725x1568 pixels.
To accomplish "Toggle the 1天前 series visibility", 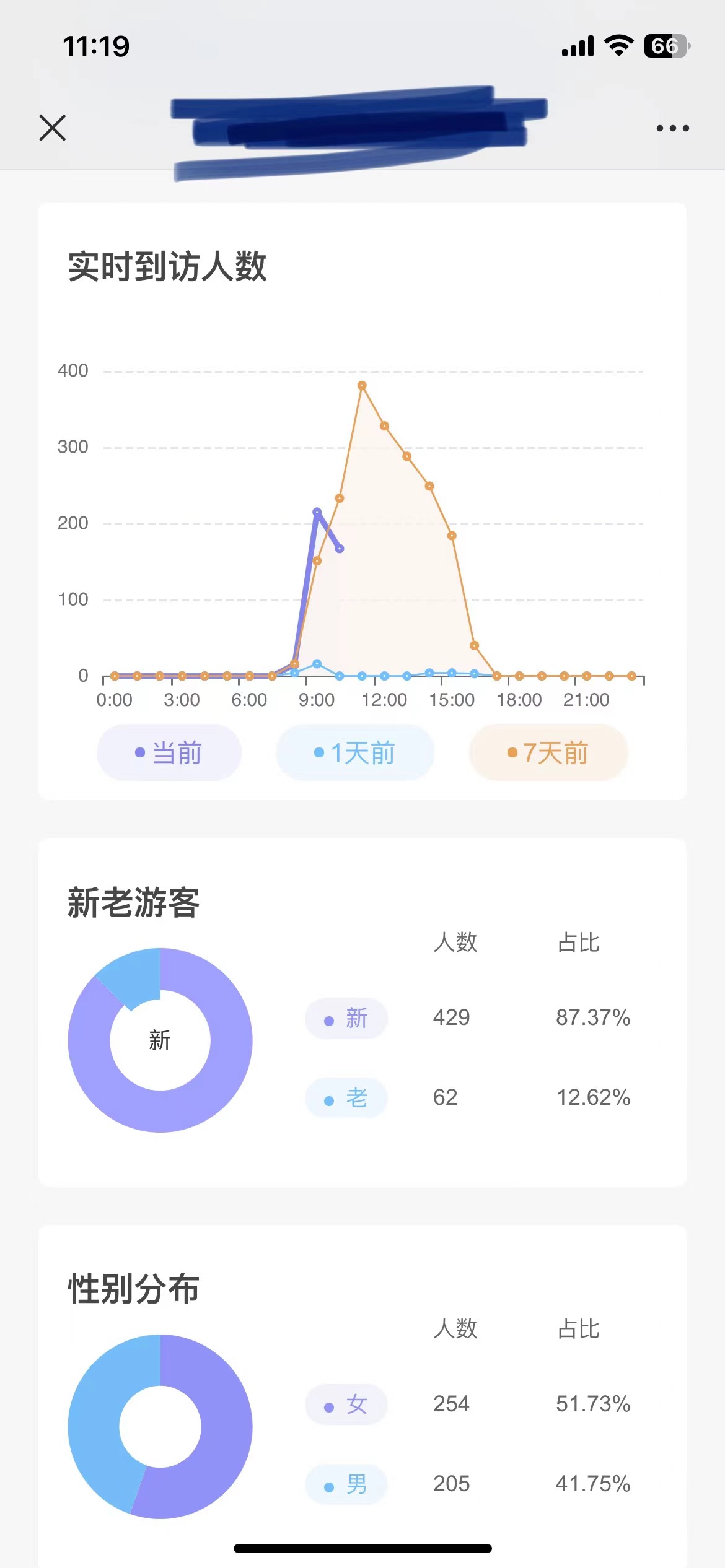I will tap(354, 752).
